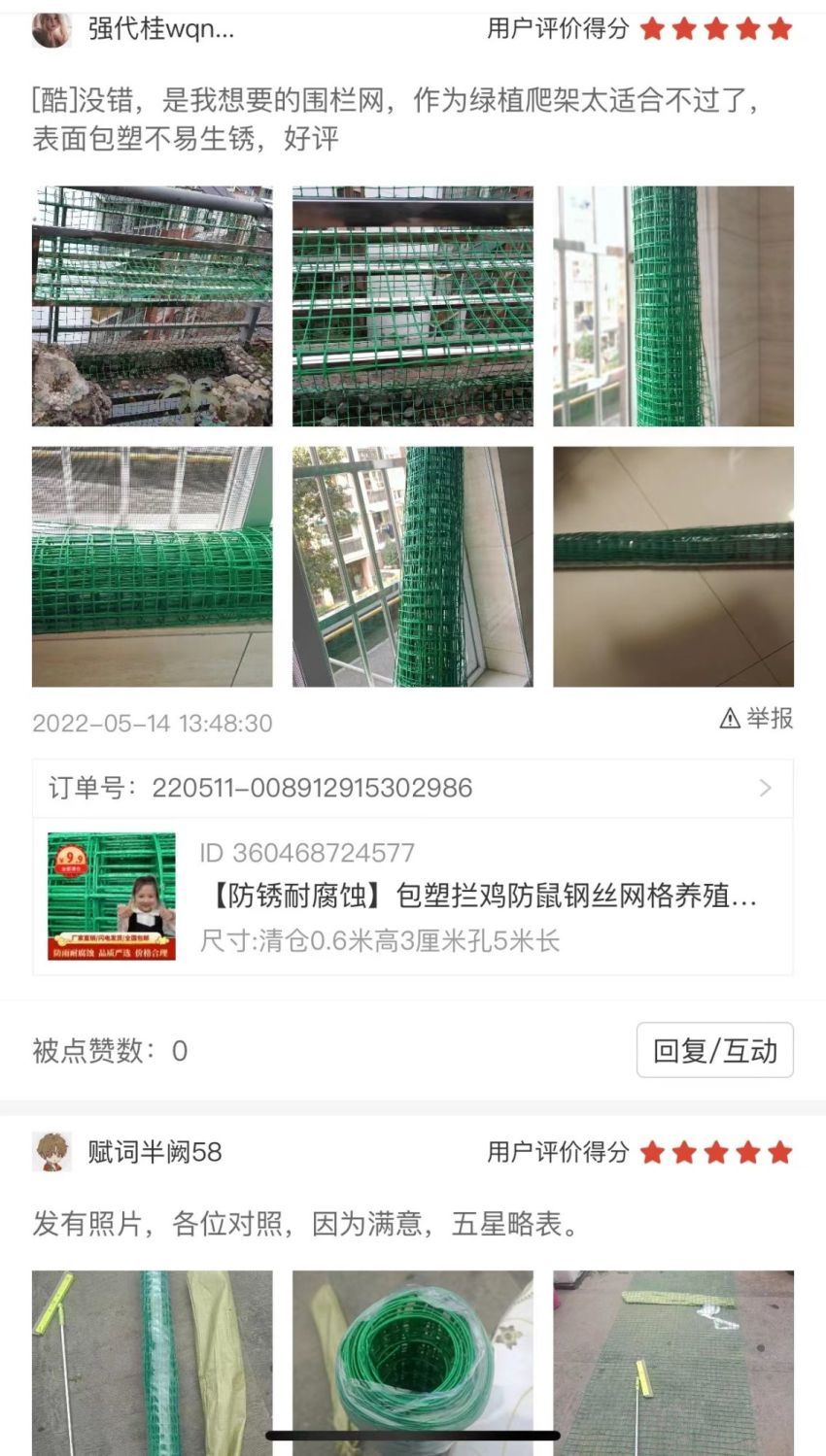
Task: View photo of upright mesh roll beside tiled wall
Action: 673,306
